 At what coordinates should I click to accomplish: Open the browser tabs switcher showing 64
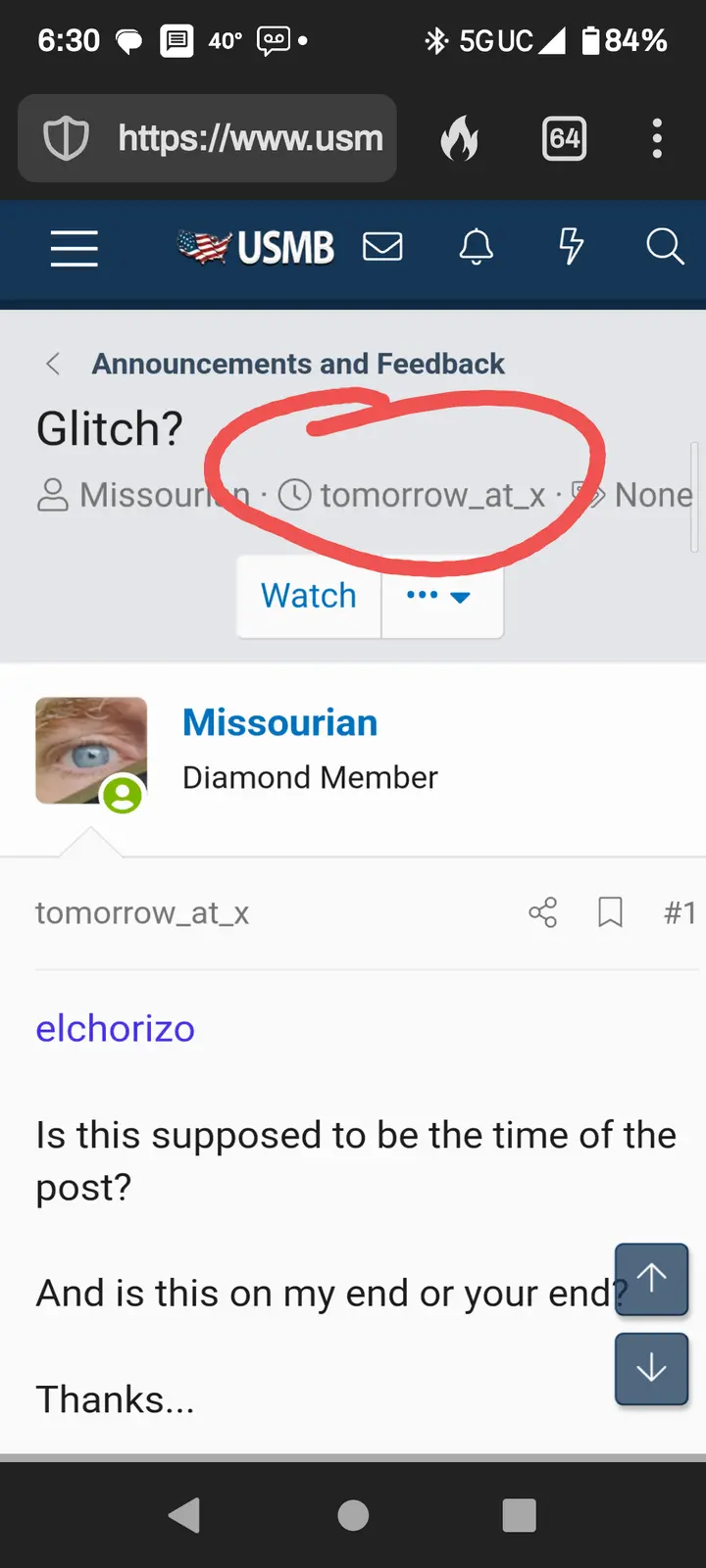pyautogui.click(x=564, y=138)
